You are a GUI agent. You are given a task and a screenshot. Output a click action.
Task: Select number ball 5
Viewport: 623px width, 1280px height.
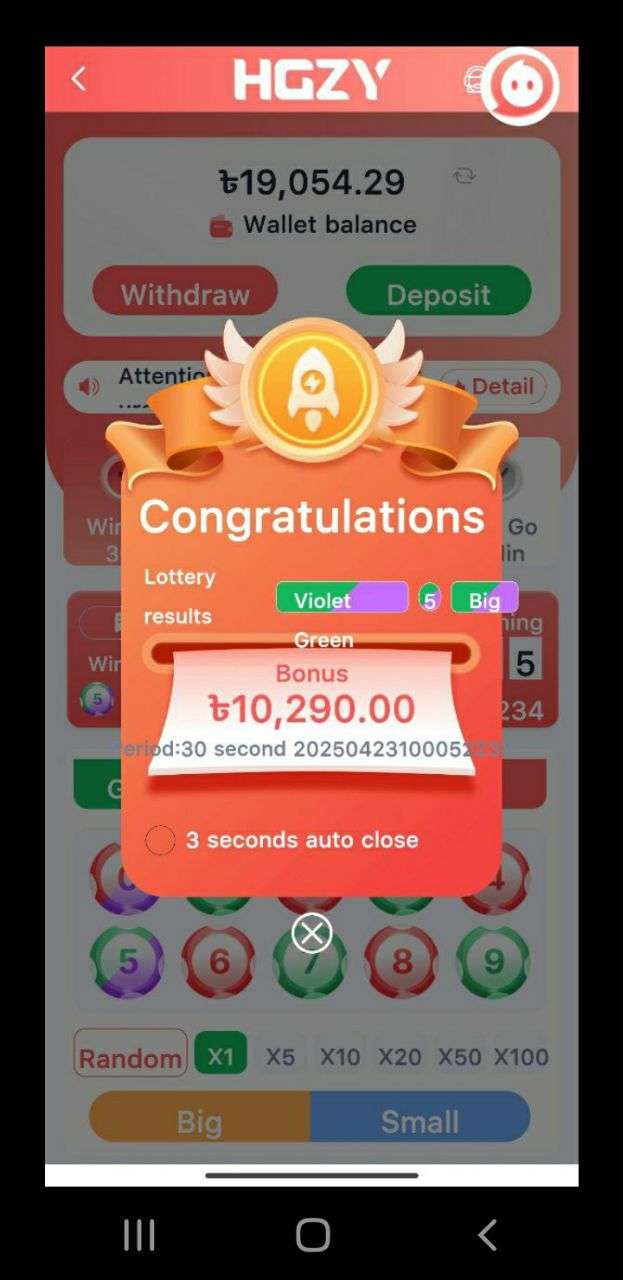(127, 962)
